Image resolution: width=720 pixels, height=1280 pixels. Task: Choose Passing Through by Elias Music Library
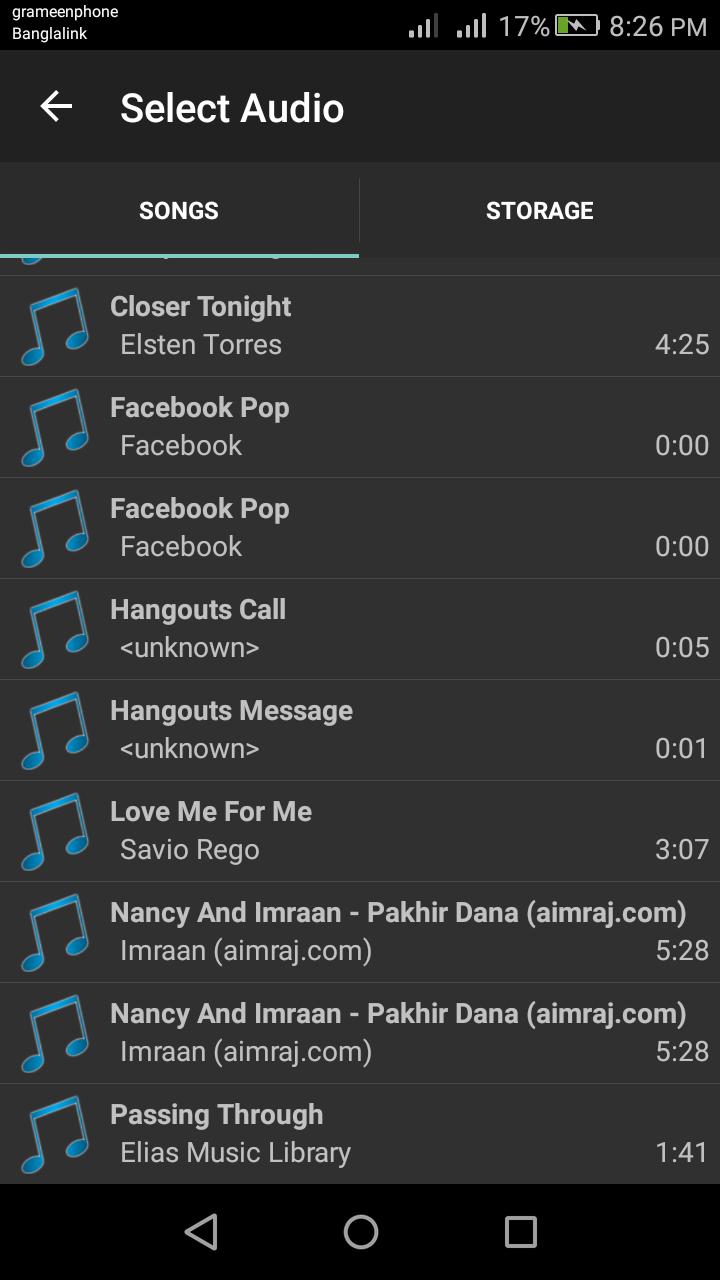tap(360, 1134)
